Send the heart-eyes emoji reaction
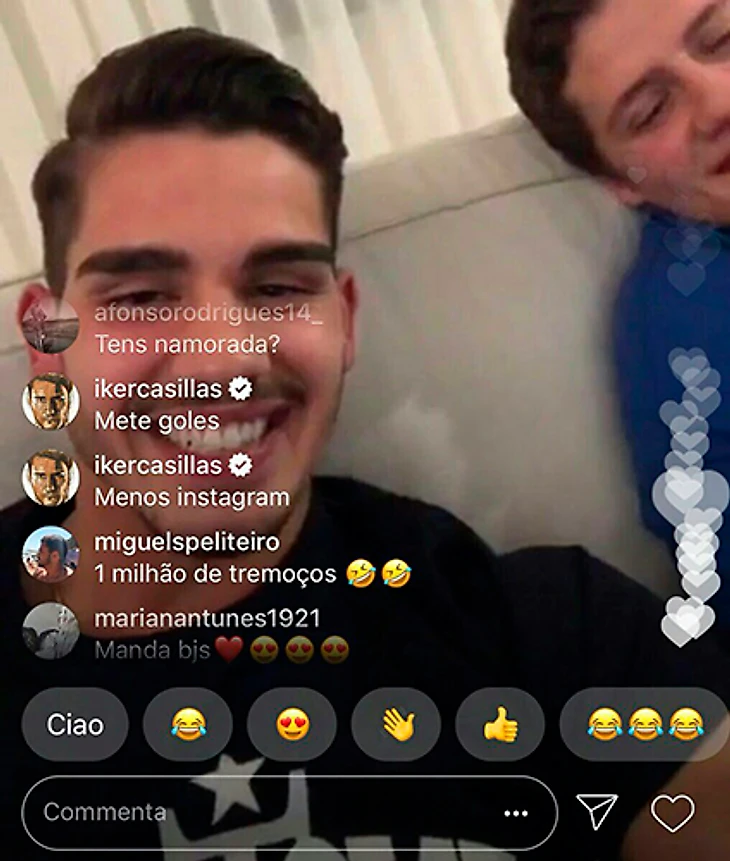The width and height of the screenshot is (730, 861). pos(292,724)
